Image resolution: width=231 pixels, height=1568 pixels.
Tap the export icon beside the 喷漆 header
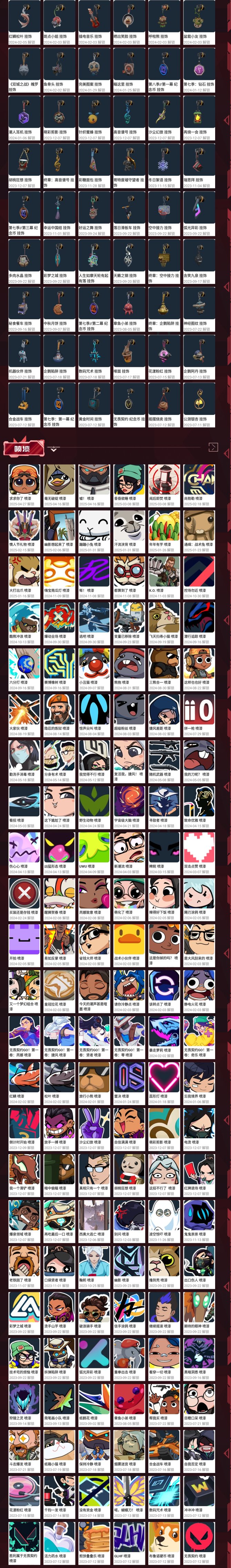(213, 447)
